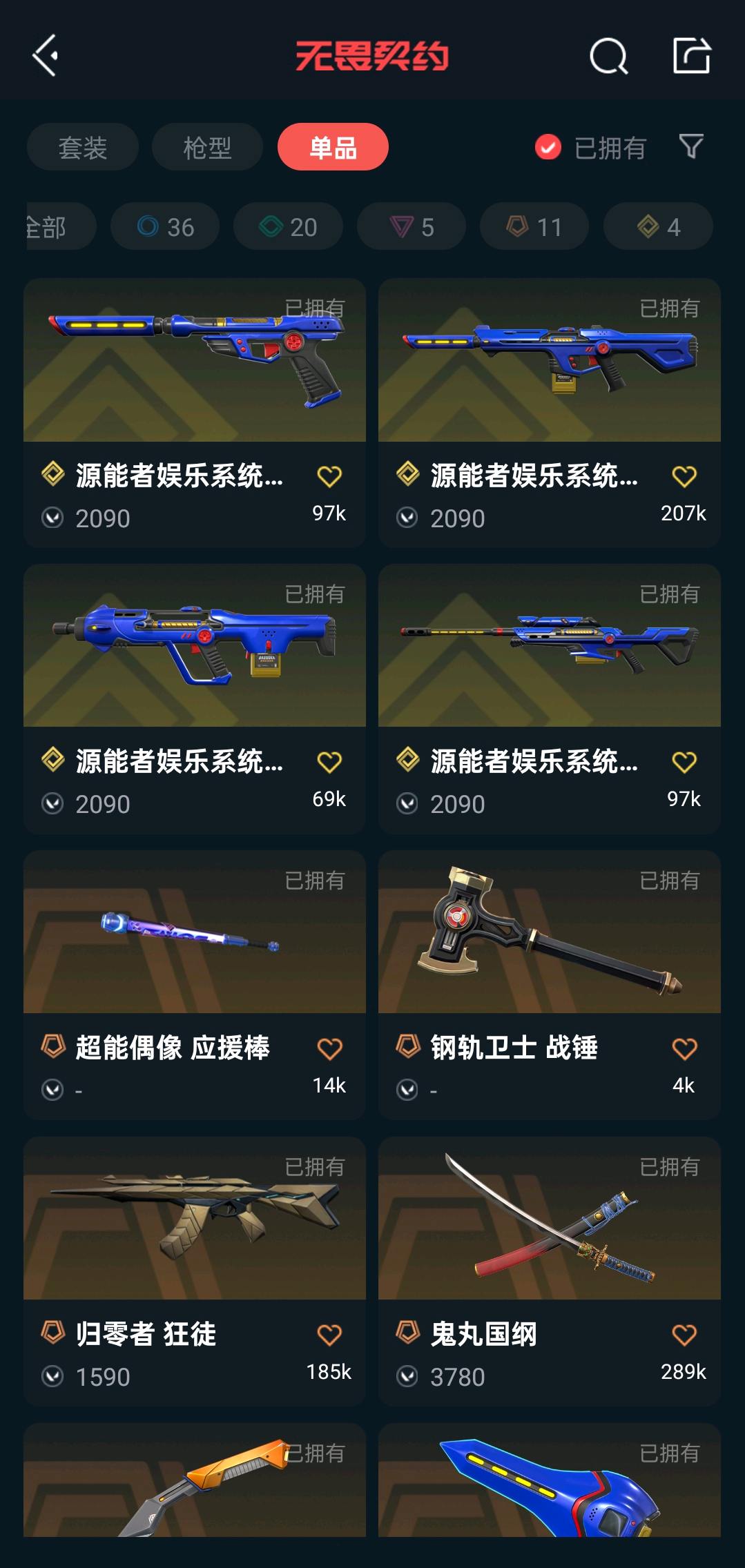The height and width of the screenshot is (1568, 745).
Task: Filter by the yellow tier chip showing 4
Action: [658, 226]
